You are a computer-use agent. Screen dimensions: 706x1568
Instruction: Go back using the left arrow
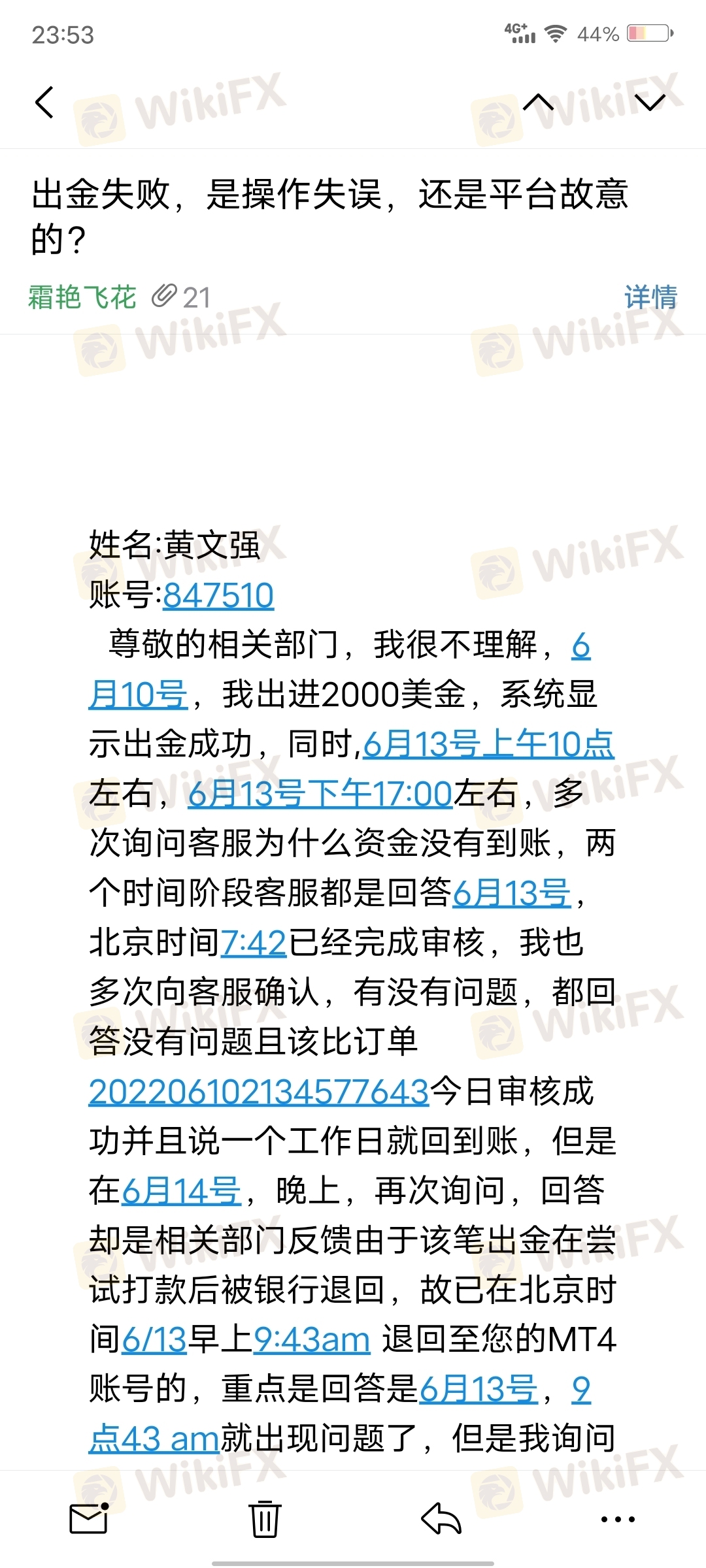pyautogui.click(x=44, y=103)
